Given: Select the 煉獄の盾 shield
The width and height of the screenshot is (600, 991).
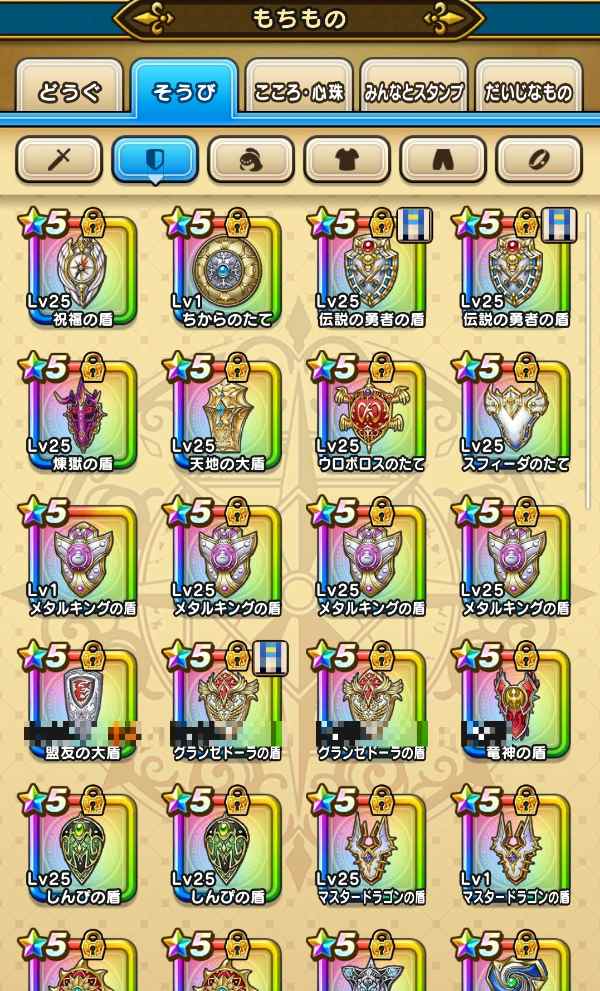Looking at the screenshot, I should 78,415.
